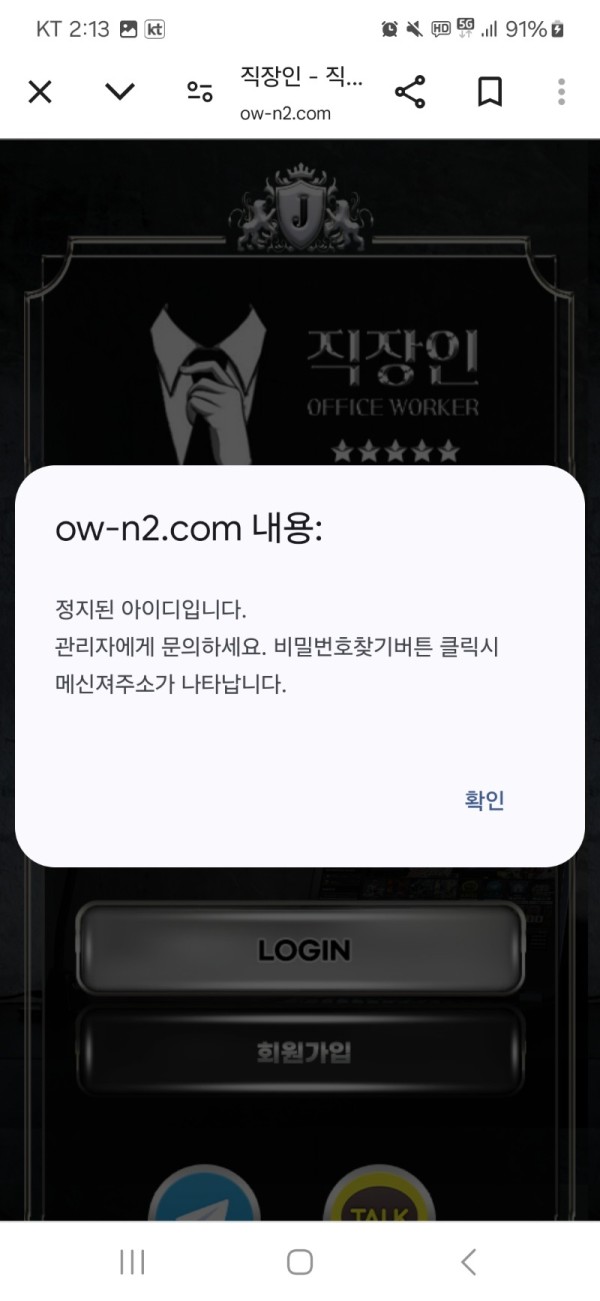This screenshot has height=1301, width=600.
Task: Confirm the alert with 확인
Action: click(x=484, y=801)
